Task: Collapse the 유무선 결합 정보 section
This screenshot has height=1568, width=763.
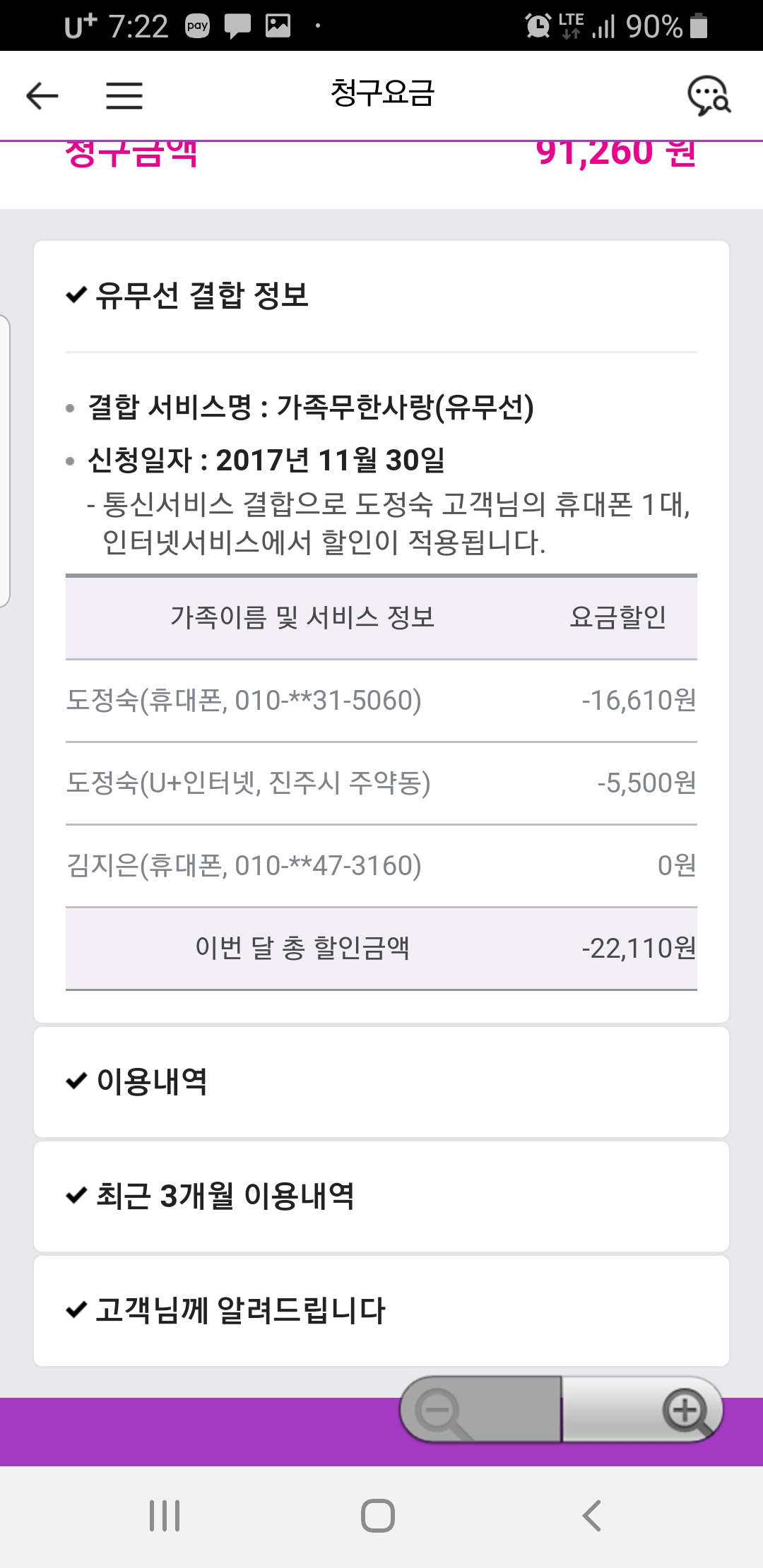Action: (201, 295)
